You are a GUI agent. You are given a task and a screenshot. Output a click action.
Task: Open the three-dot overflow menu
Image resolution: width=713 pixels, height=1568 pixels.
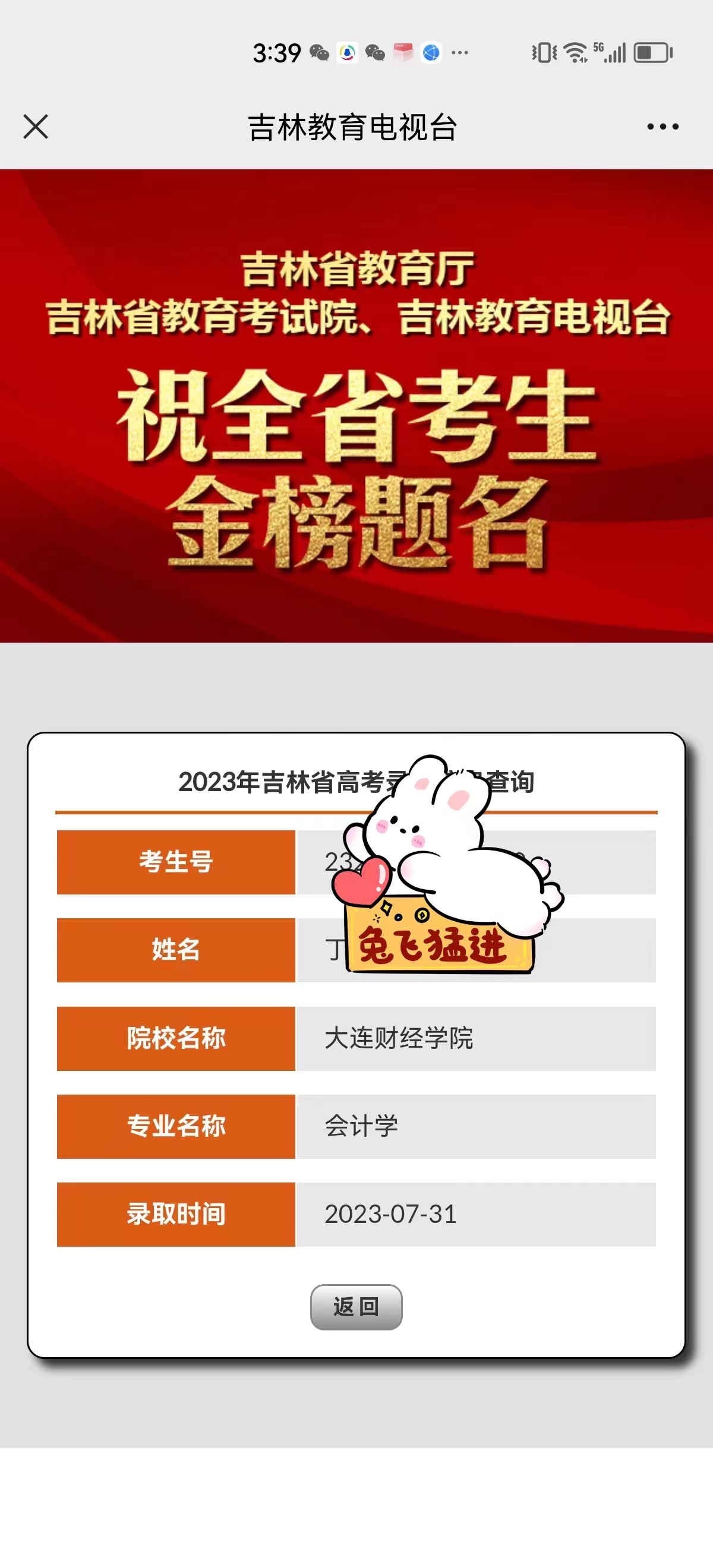tap(662, 127)
